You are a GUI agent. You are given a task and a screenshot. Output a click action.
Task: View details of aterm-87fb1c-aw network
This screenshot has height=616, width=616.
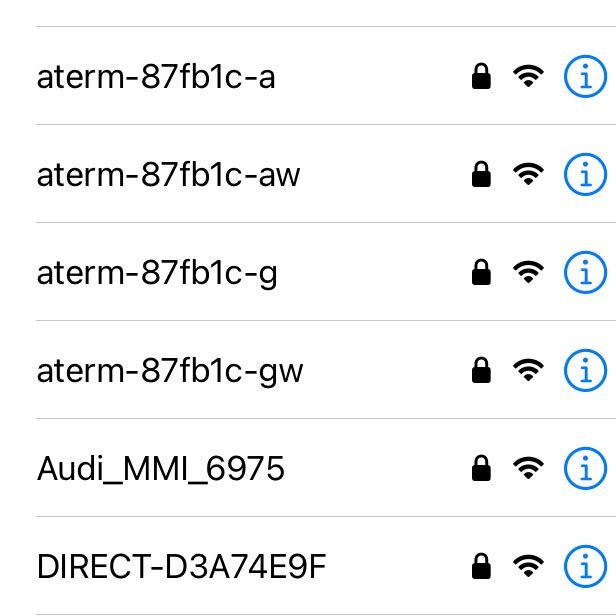click(x=585, y=175)
